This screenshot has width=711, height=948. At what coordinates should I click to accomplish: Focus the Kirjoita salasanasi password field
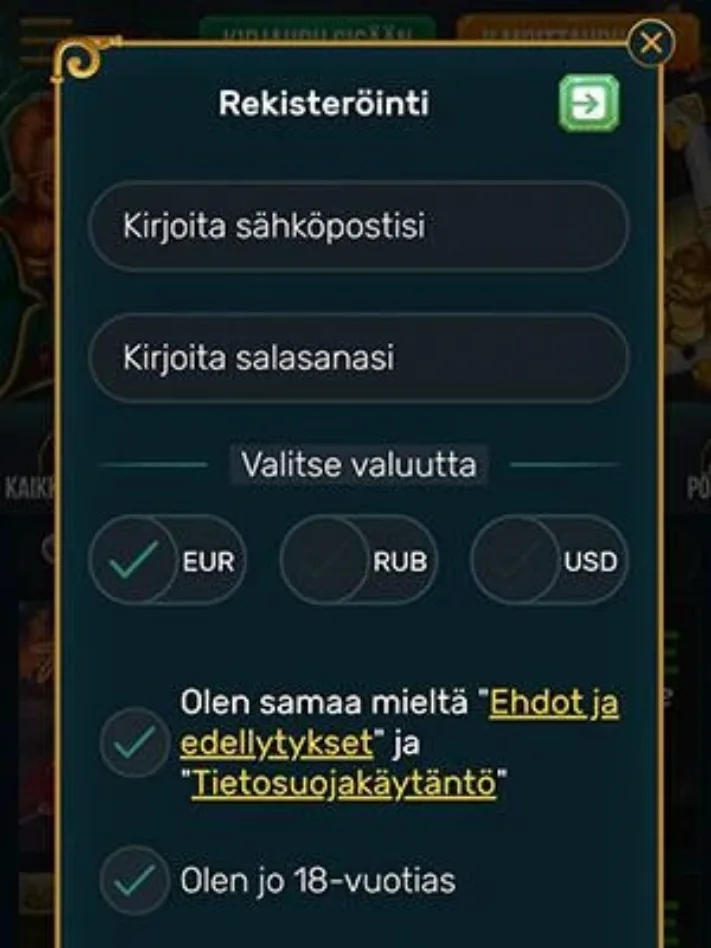pyautogui.click(x=358, y=358)
